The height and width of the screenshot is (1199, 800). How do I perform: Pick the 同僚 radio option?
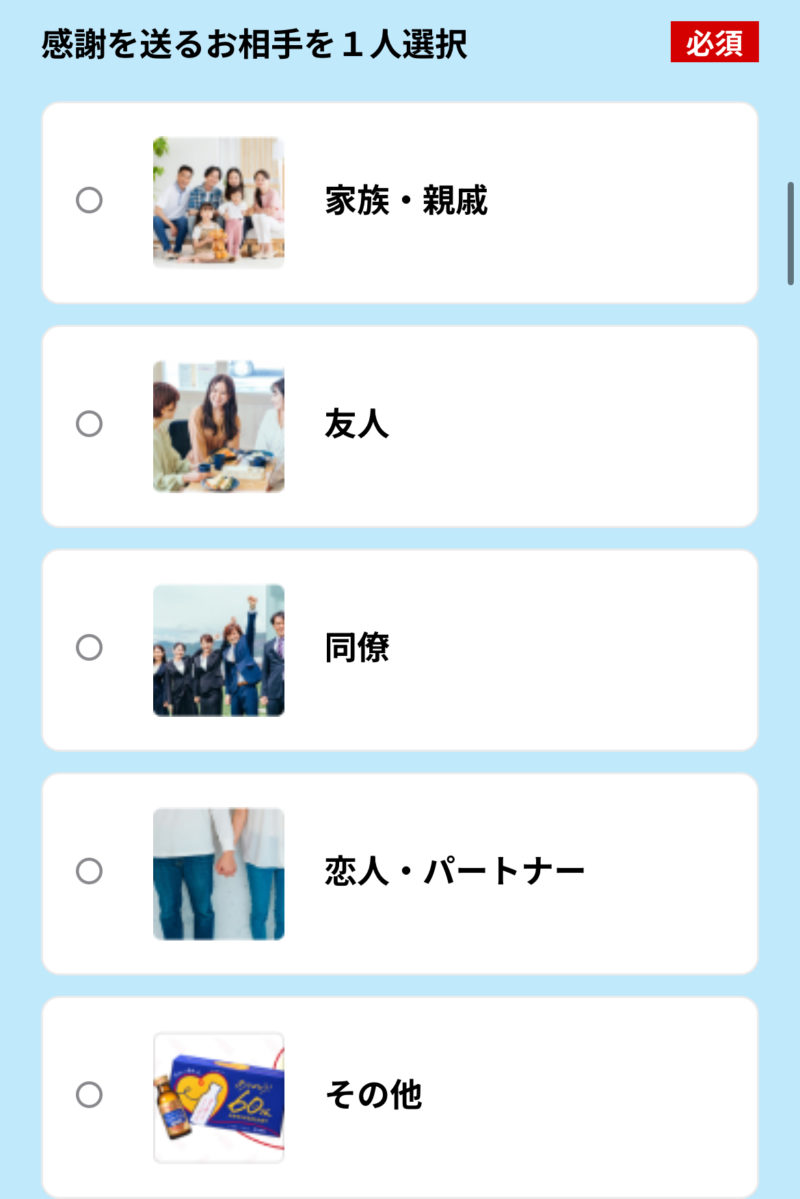tap(89, 648)
